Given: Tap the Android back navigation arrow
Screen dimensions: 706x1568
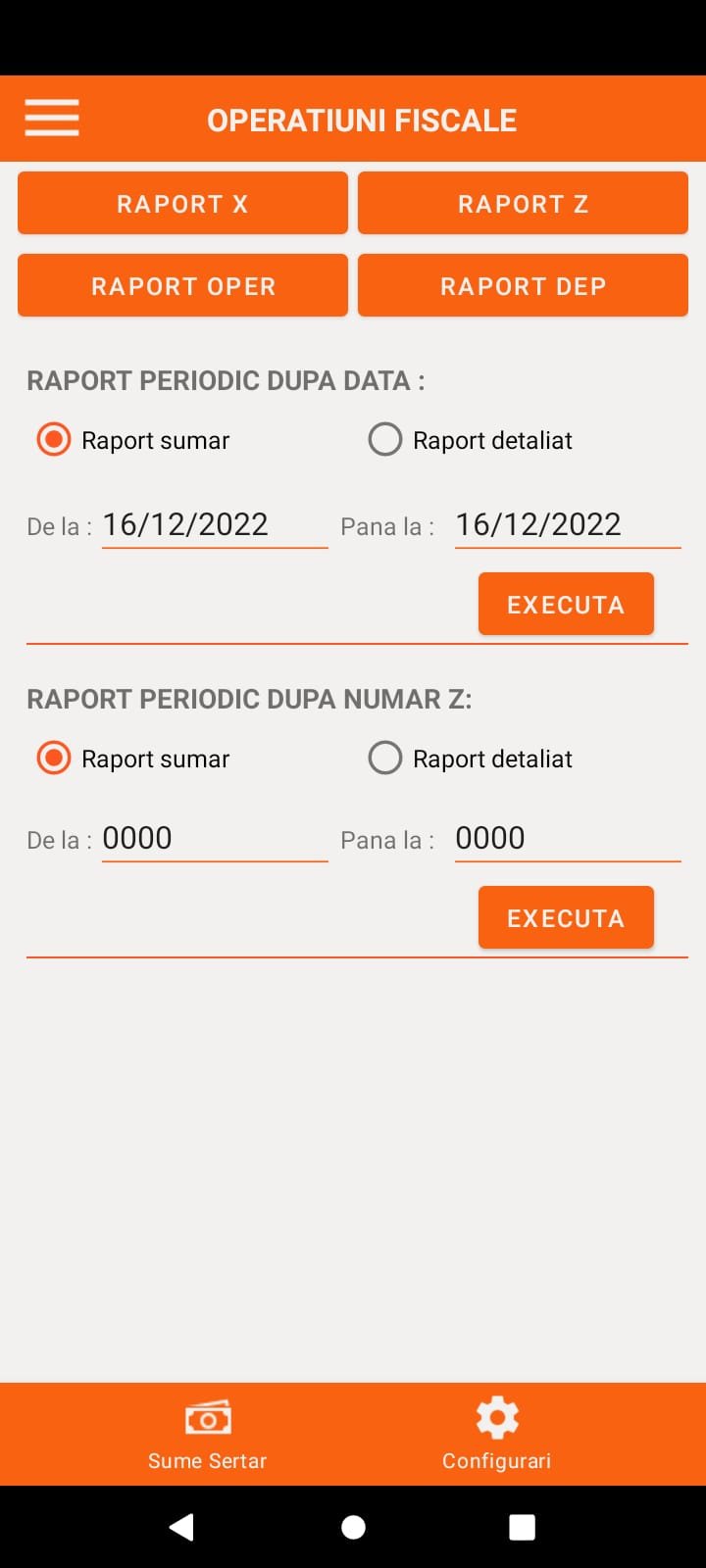Looking at the screenshot, I should [180, 1525].
